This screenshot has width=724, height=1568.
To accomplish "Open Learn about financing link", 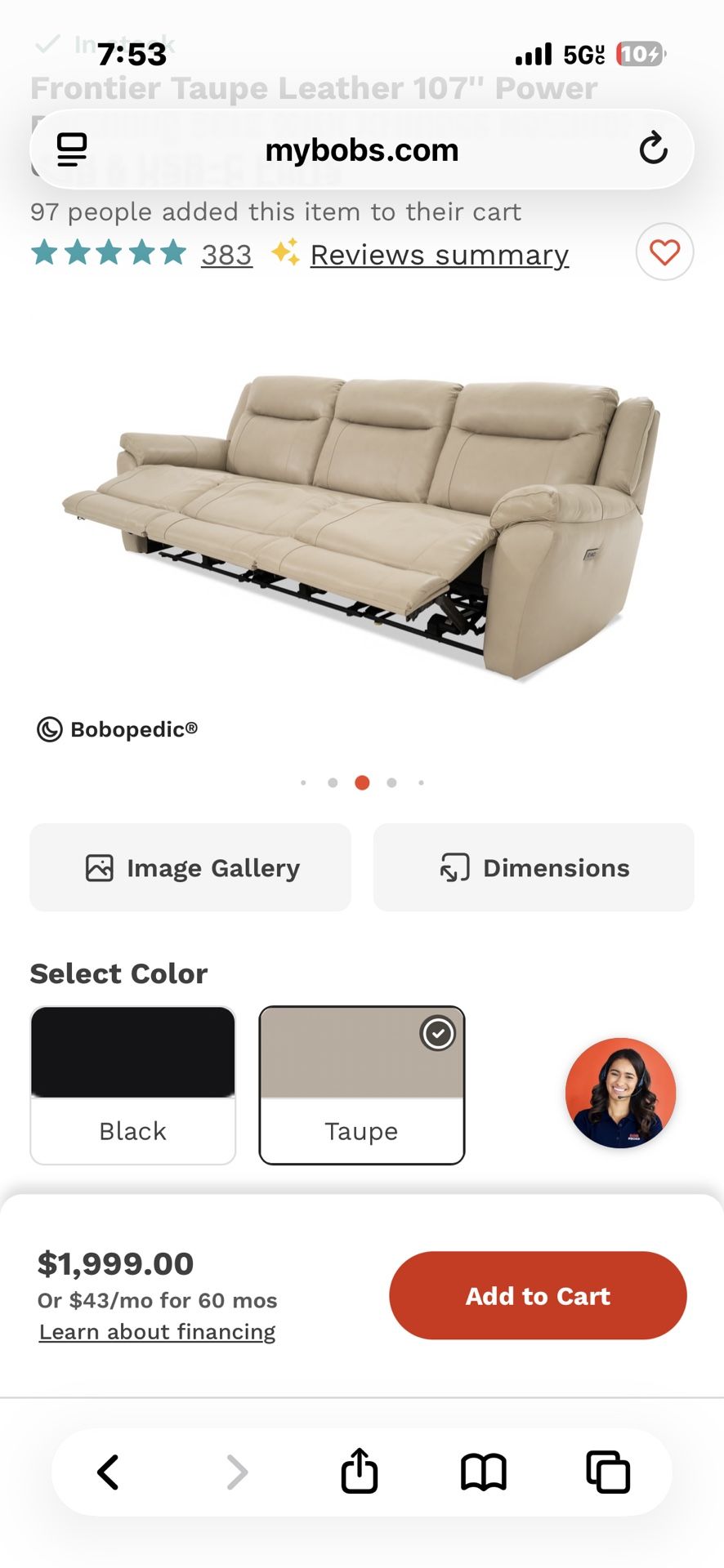I will point(157,1332).
